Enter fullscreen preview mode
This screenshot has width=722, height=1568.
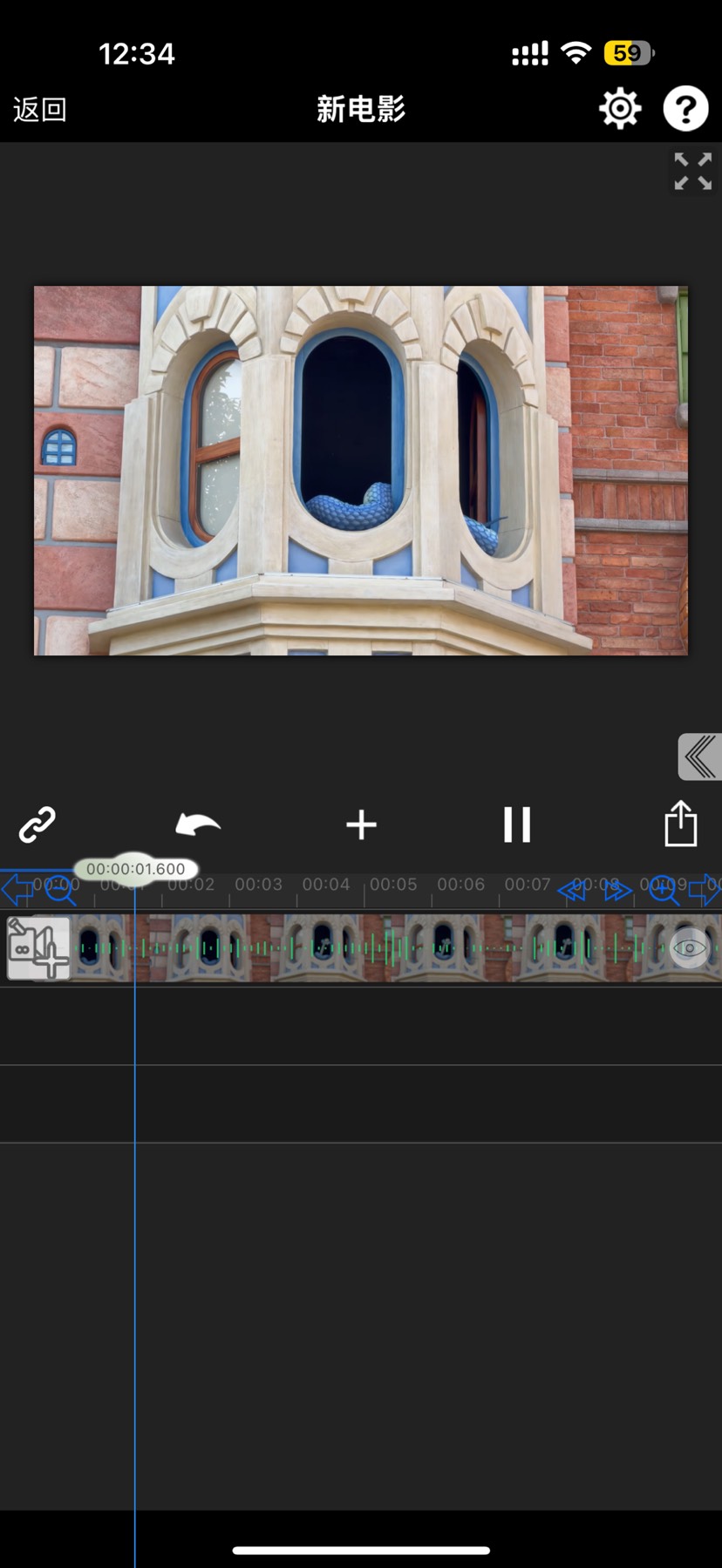coord(692,172)
